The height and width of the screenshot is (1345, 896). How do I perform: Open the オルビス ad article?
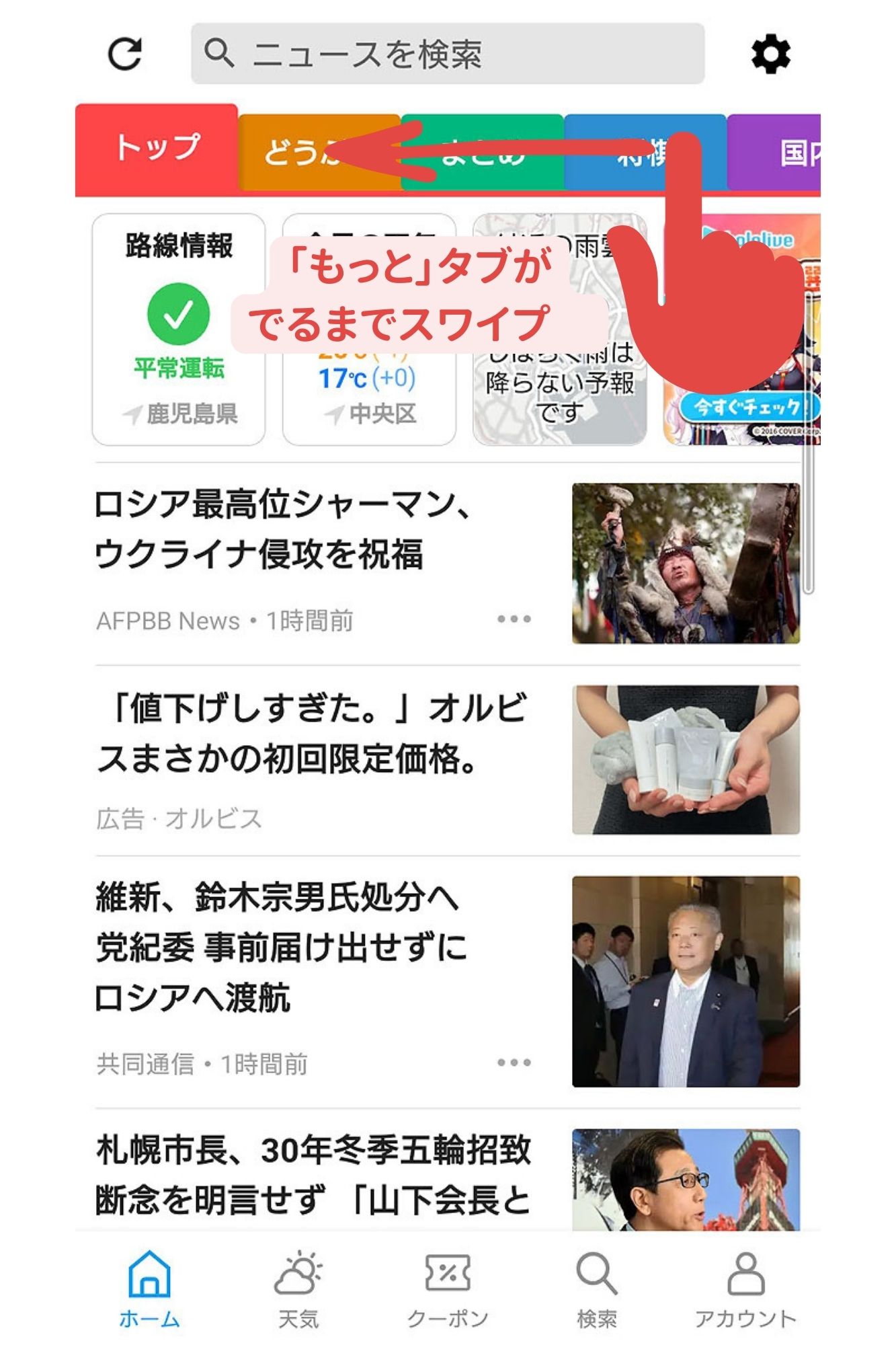(x=313, y=734)
